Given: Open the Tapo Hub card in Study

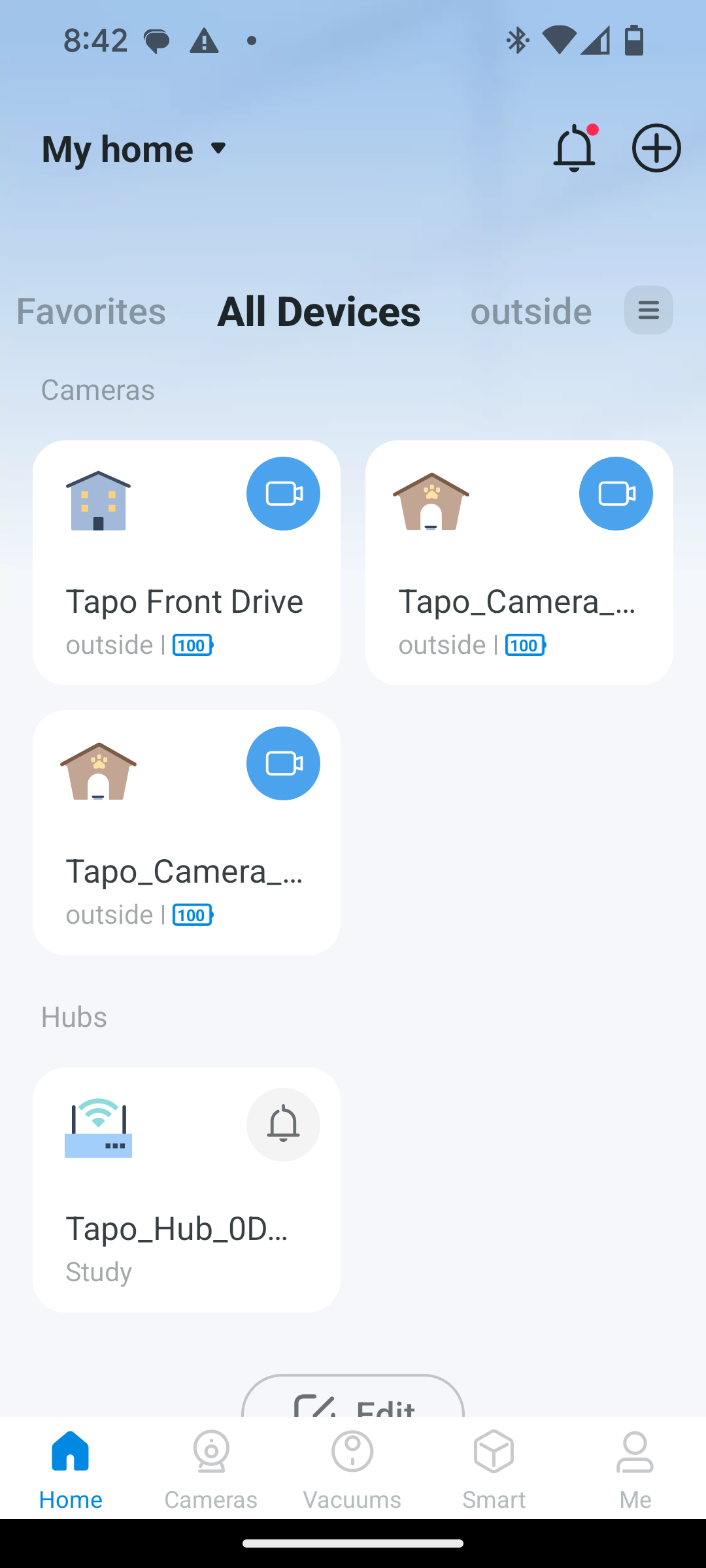Looking at the screenshot, I should (186, 1190).
